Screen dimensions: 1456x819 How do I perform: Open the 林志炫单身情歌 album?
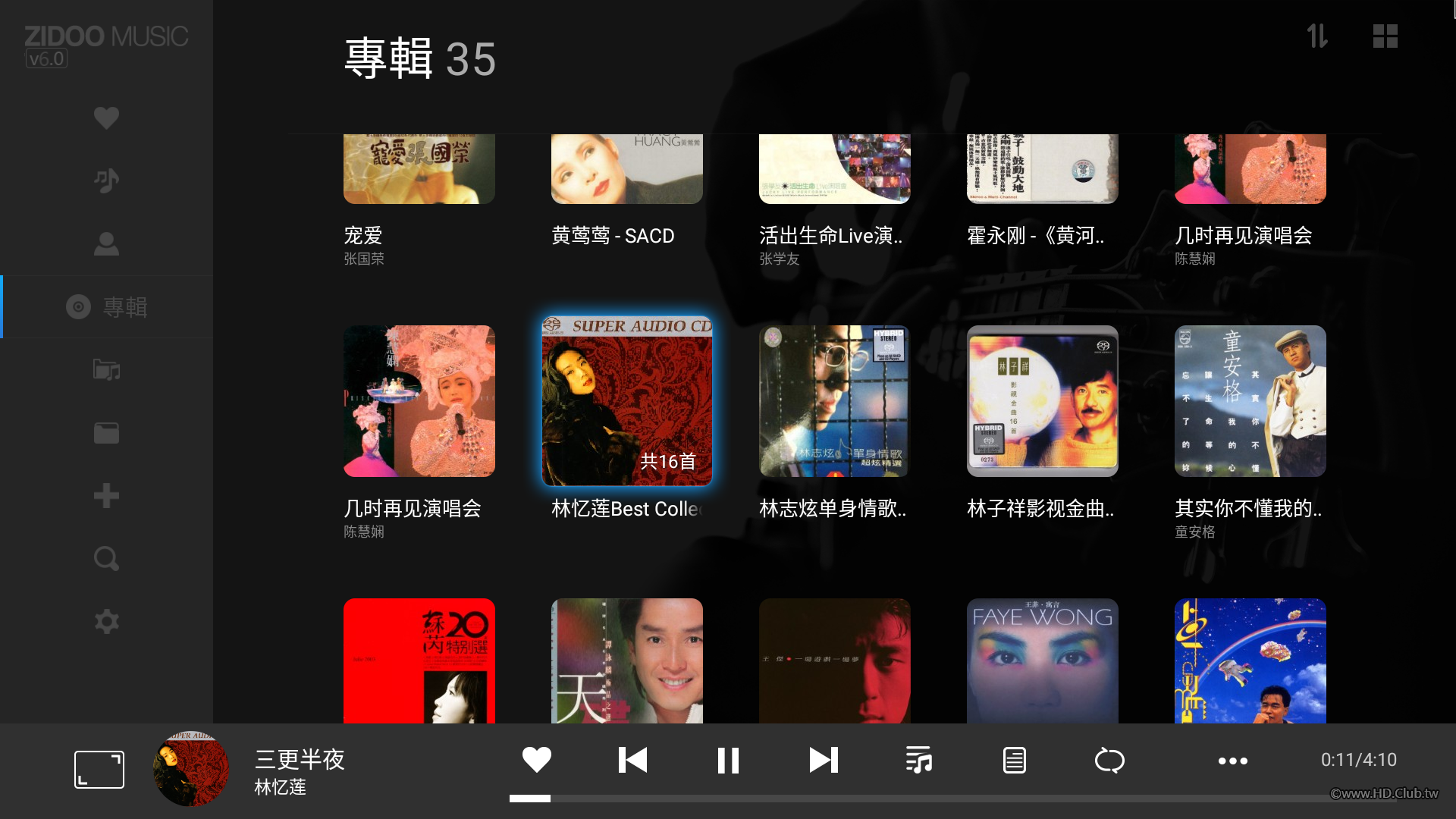[834, 402]
